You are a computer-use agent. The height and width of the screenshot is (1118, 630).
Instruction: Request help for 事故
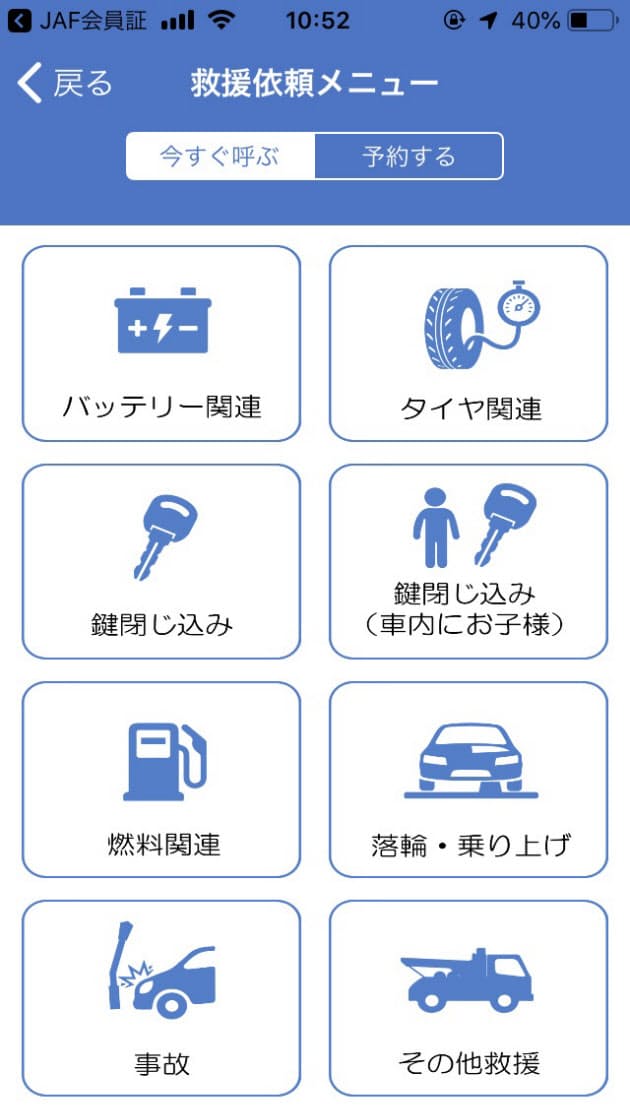point(161,997)
